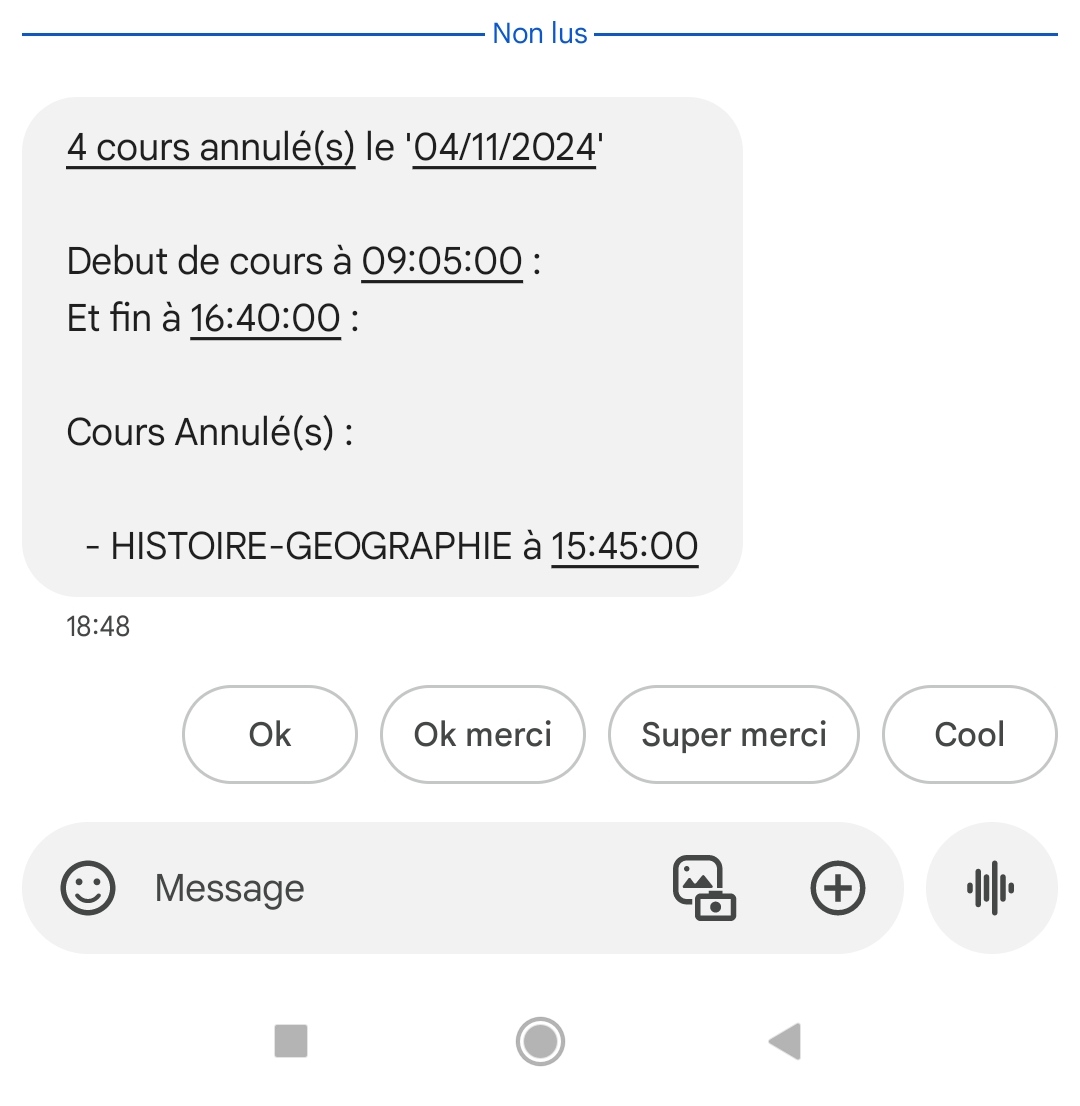Tap the underlined '4 cours annulé(s)' text
This screenshot has height=1106, width=1080.
(210, 148)
